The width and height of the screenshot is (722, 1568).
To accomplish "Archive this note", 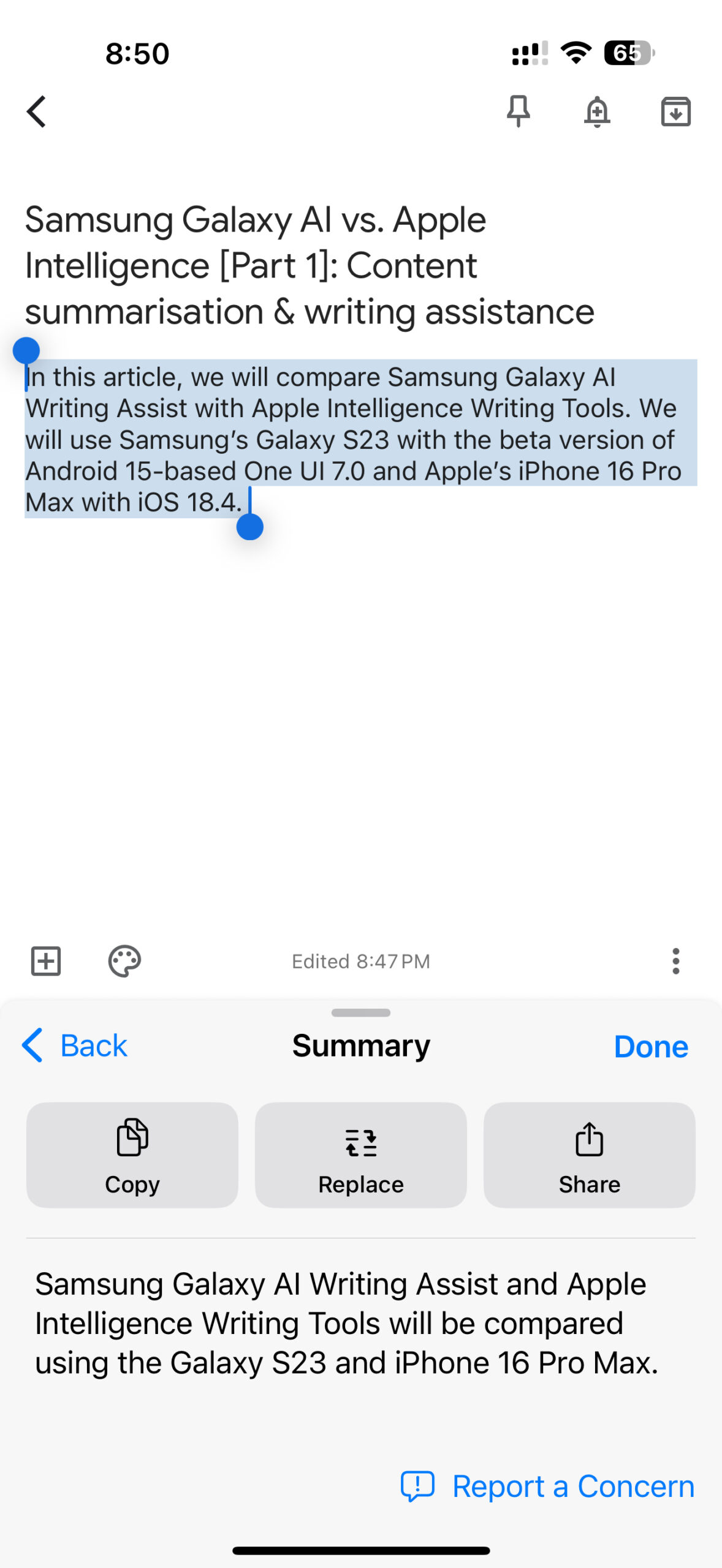I will tap(675, 111).
